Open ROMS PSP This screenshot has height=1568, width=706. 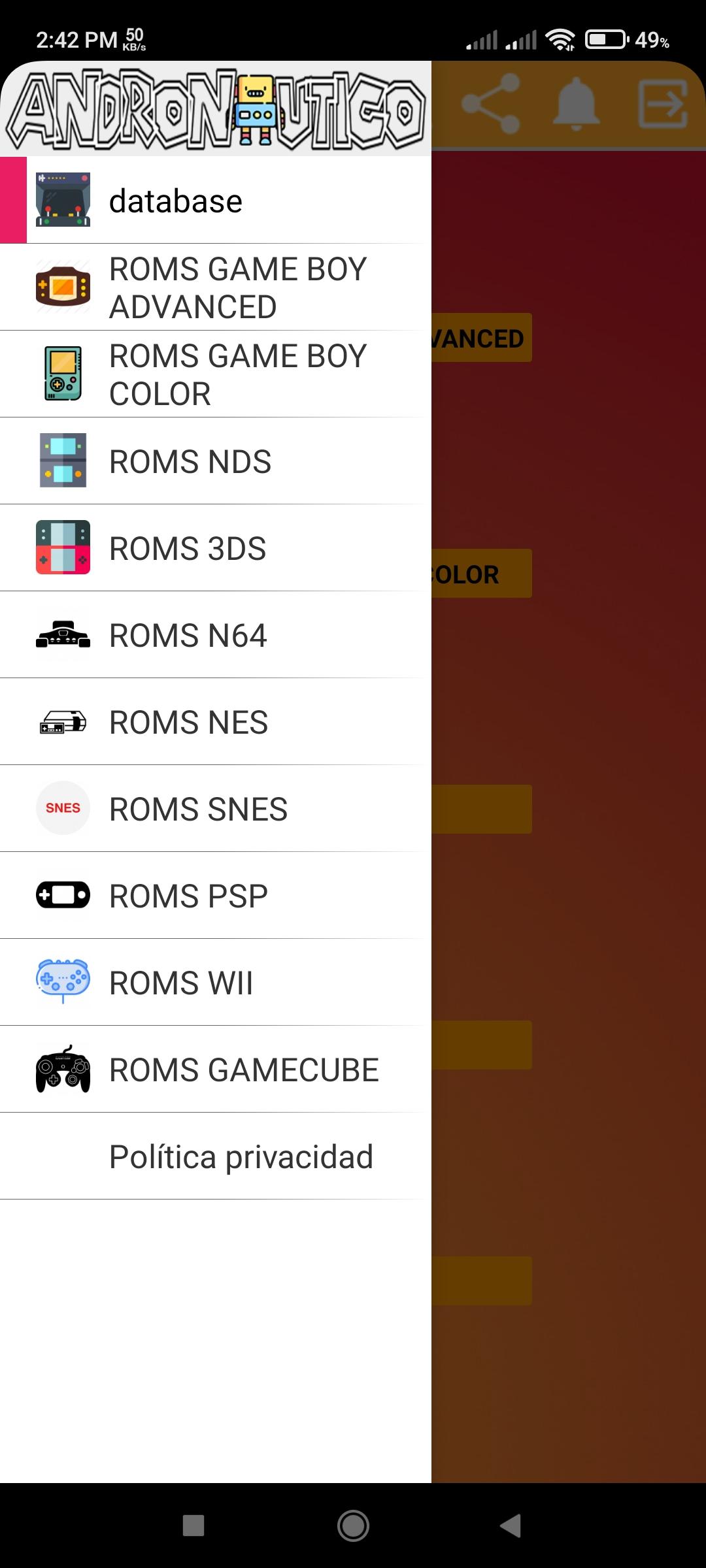pos(216,896)
